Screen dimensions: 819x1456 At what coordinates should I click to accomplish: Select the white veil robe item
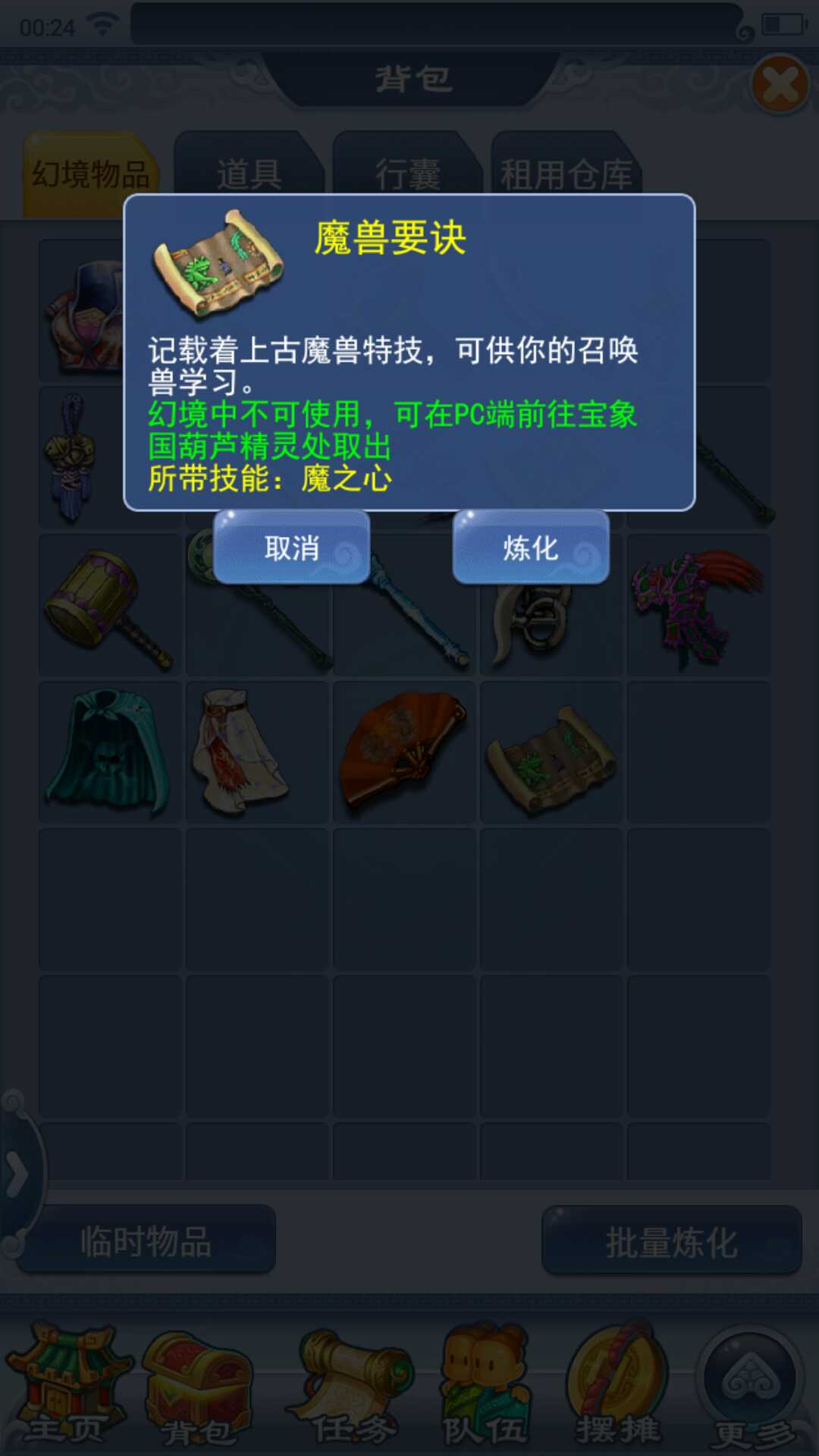pos(241,751)
